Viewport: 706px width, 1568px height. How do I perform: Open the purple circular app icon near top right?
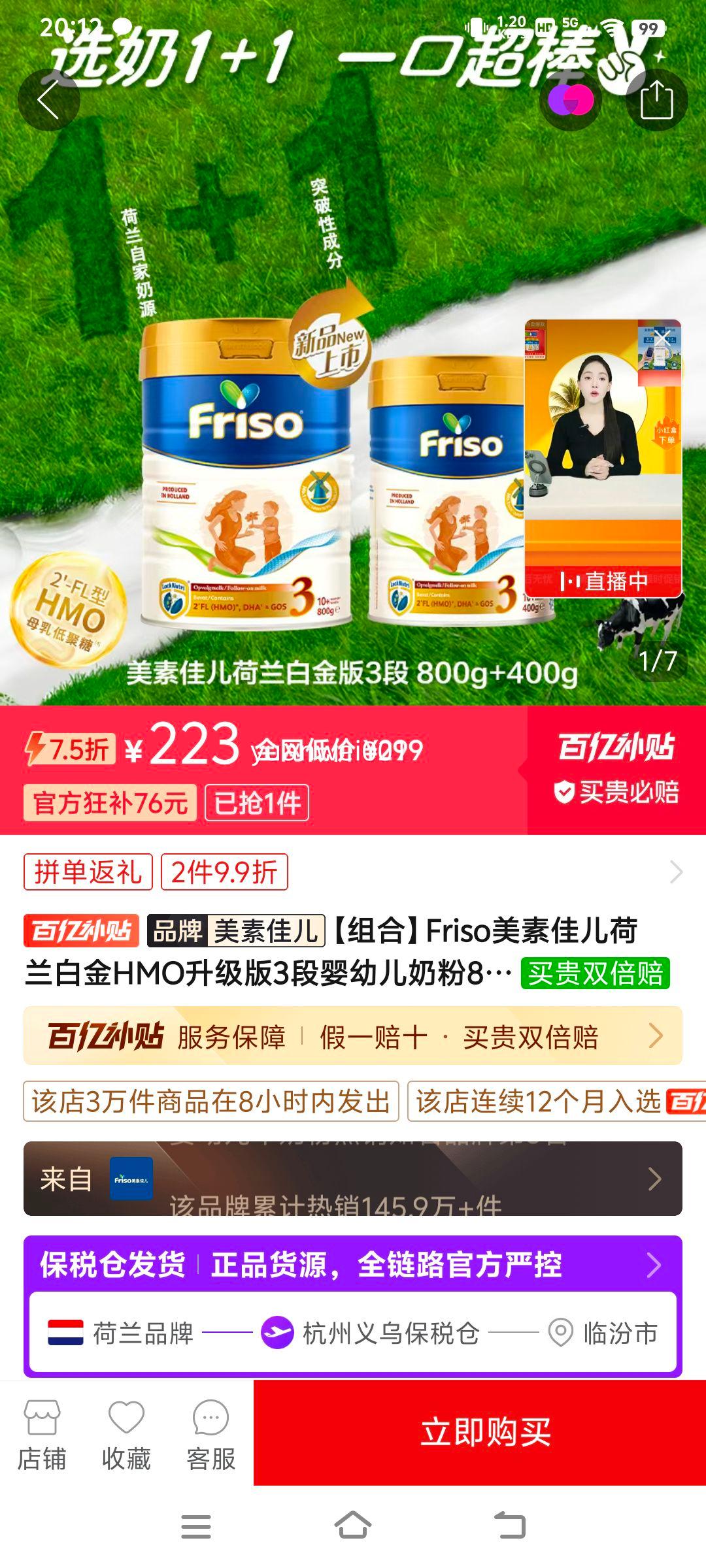pyautogui.click(x=571, y=99)
